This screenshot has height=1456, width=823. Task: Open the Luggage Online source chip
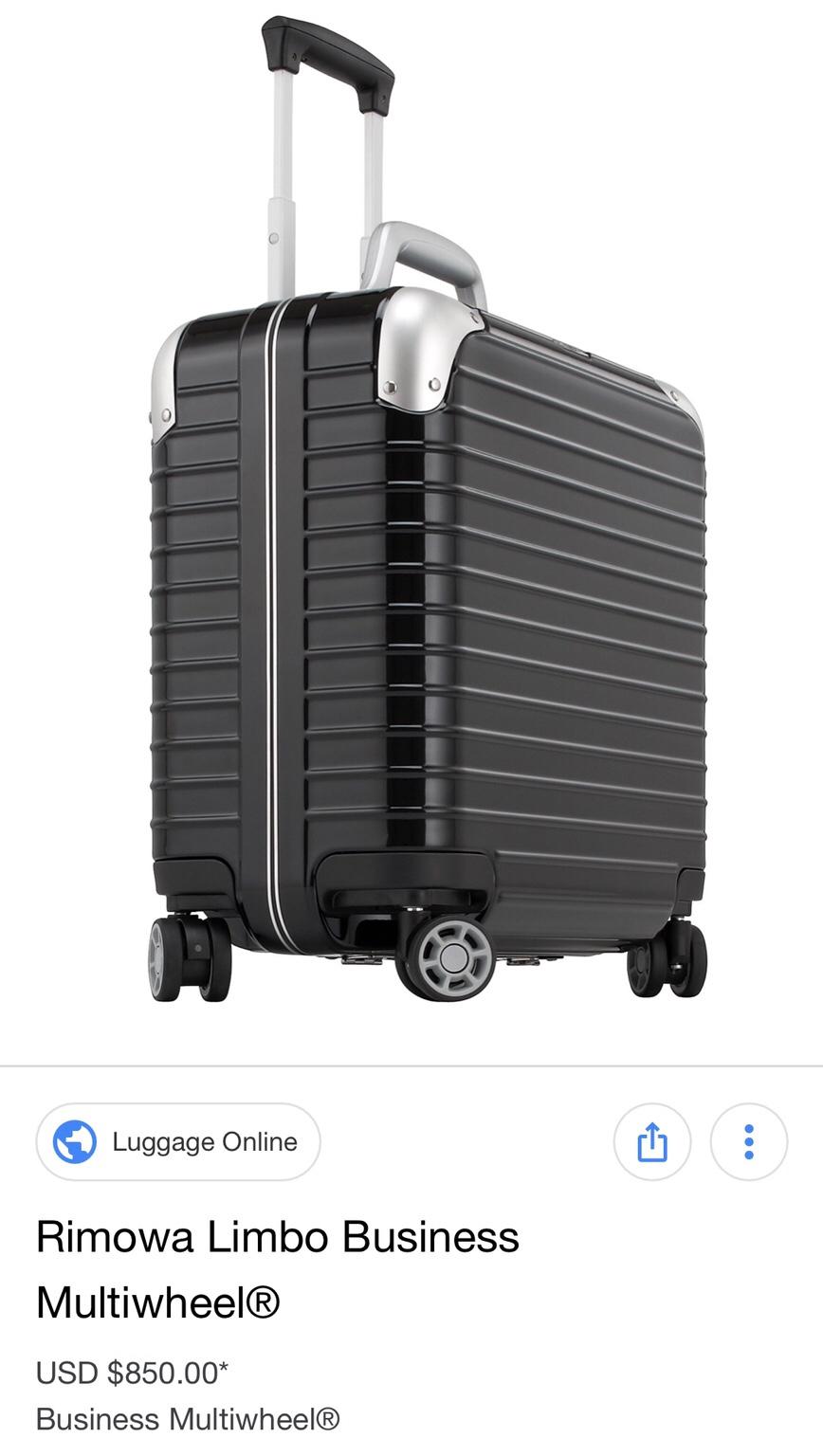click(178, 1141)
